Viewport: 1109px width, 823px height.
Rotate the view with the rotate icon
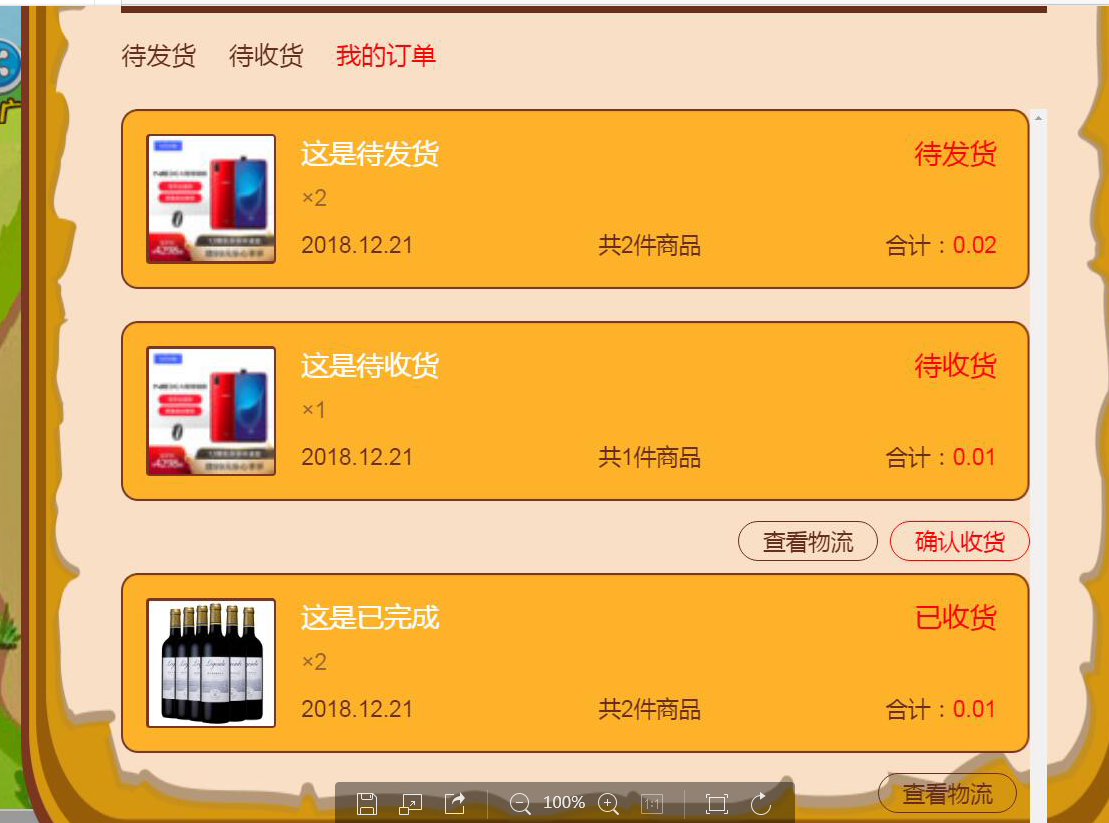click(761, 803)
